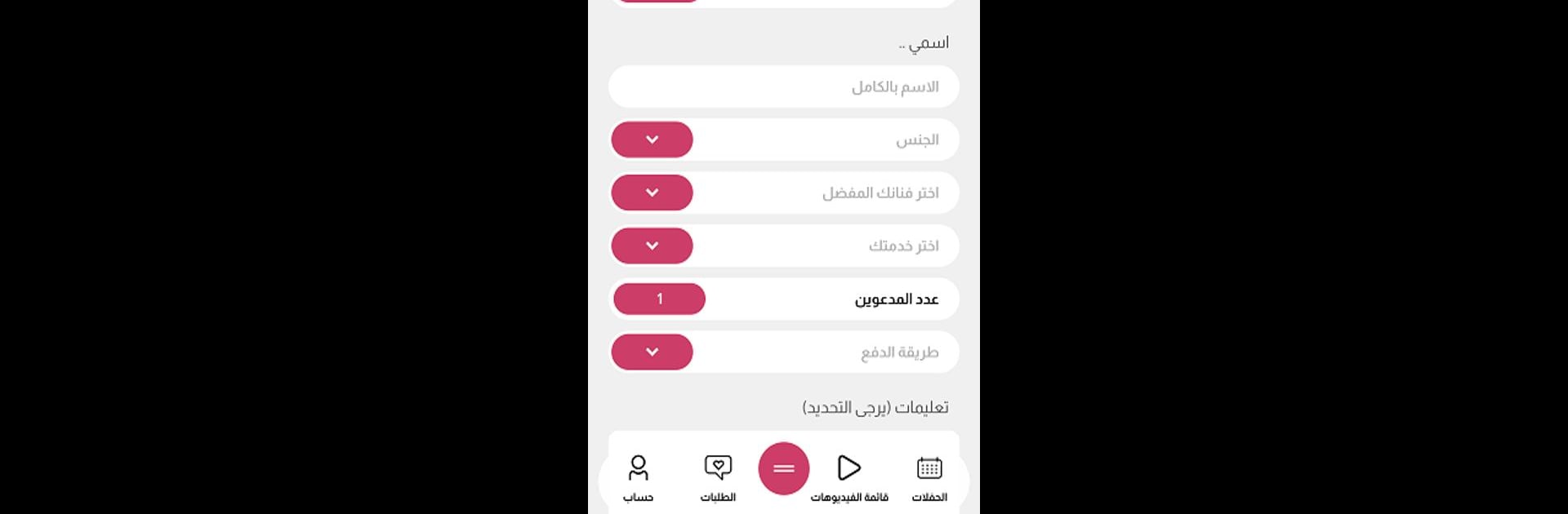The image size is (1568, 514).
Task: Focus the تعليمات instructions text box
Action: point(784,441)
